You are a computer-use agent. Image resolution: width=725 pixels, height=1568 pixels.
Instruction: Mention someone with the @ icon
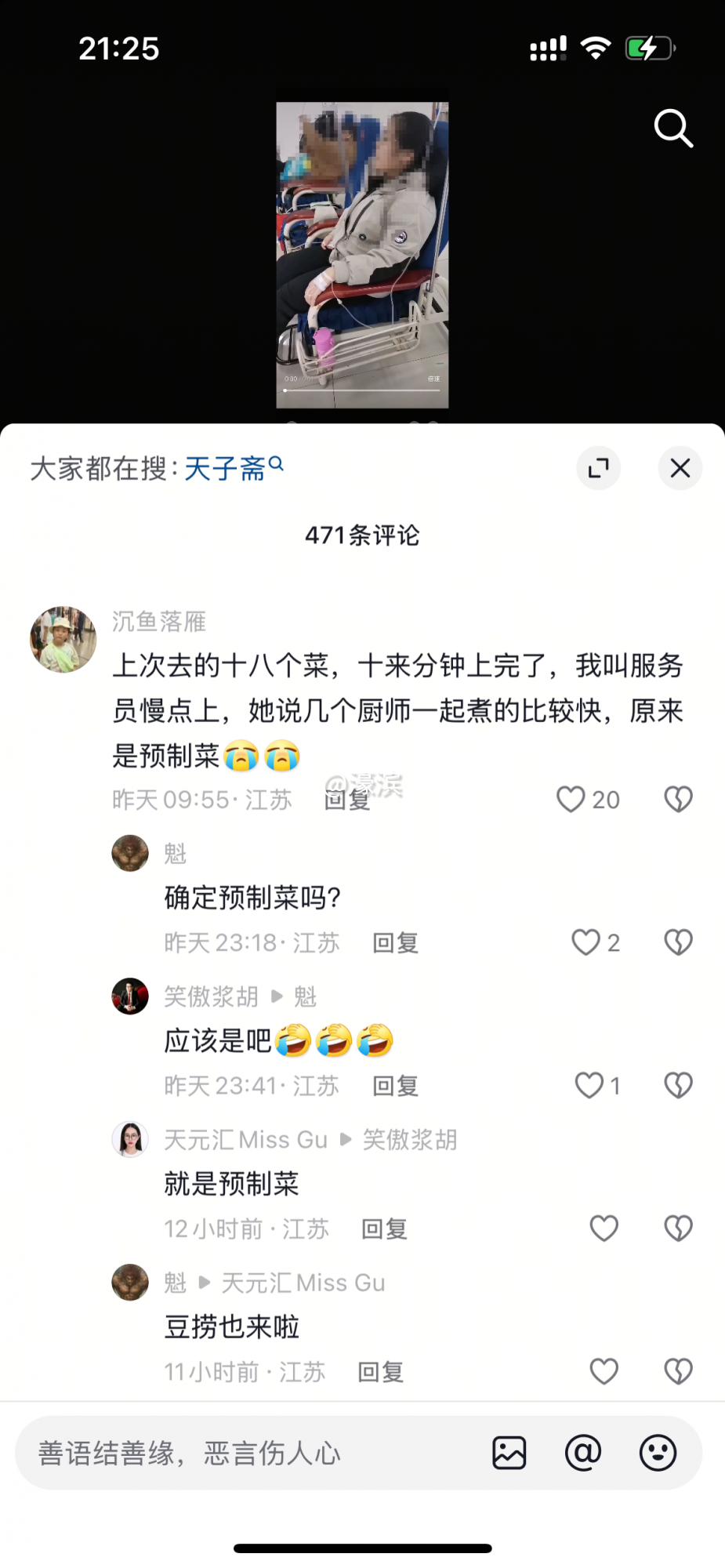pos(583,1454)
